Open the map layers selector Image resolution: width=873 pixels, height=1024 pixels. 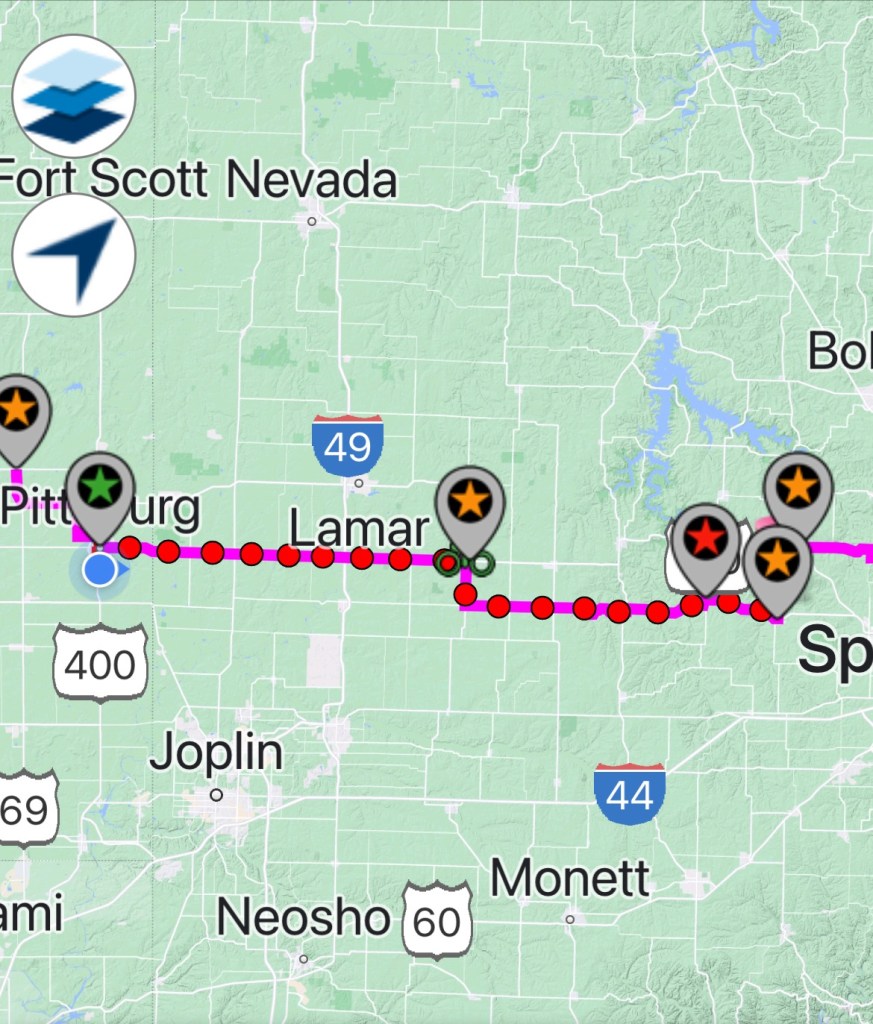click(73, 96)
